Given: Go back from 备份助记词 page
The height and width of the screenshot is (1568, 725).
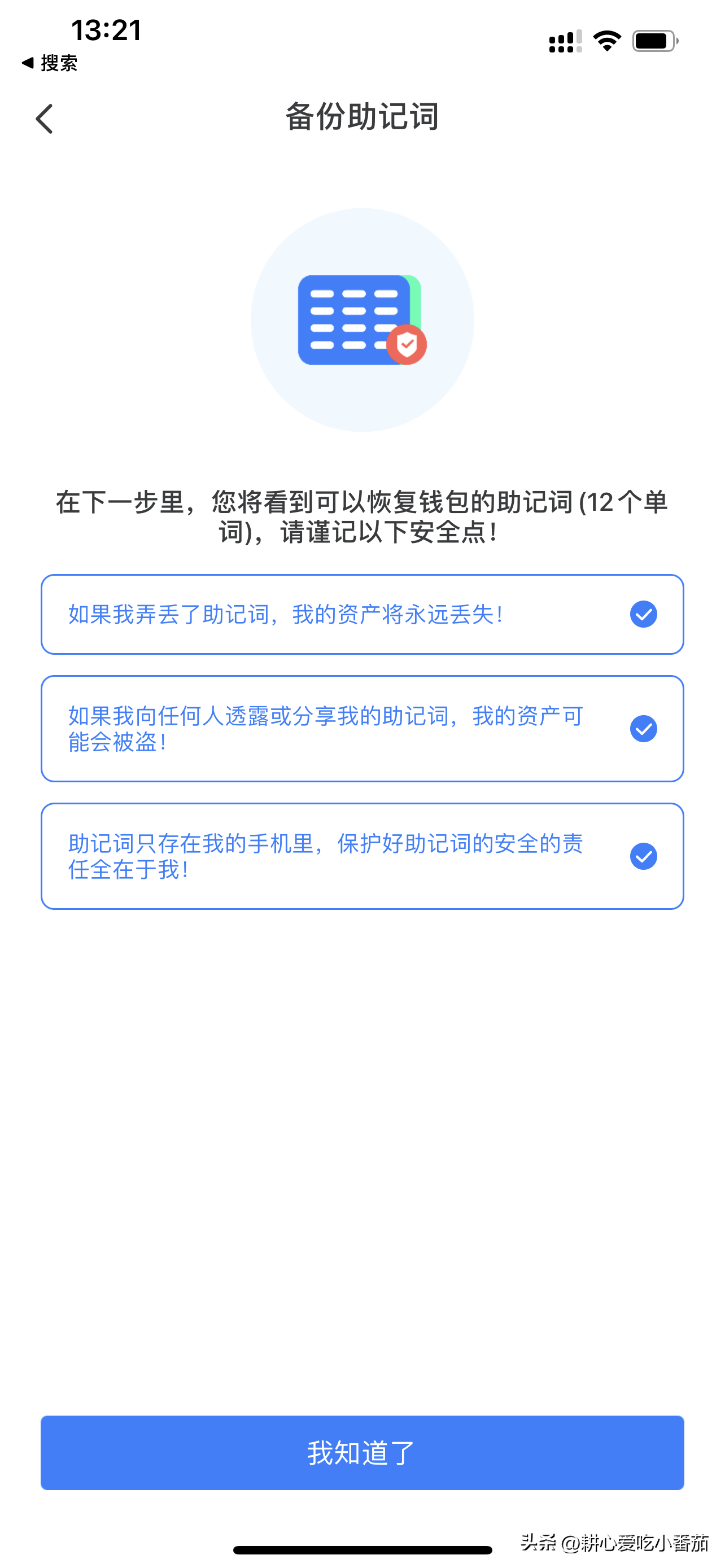Looking at the screenshot, I should (45, 119).
